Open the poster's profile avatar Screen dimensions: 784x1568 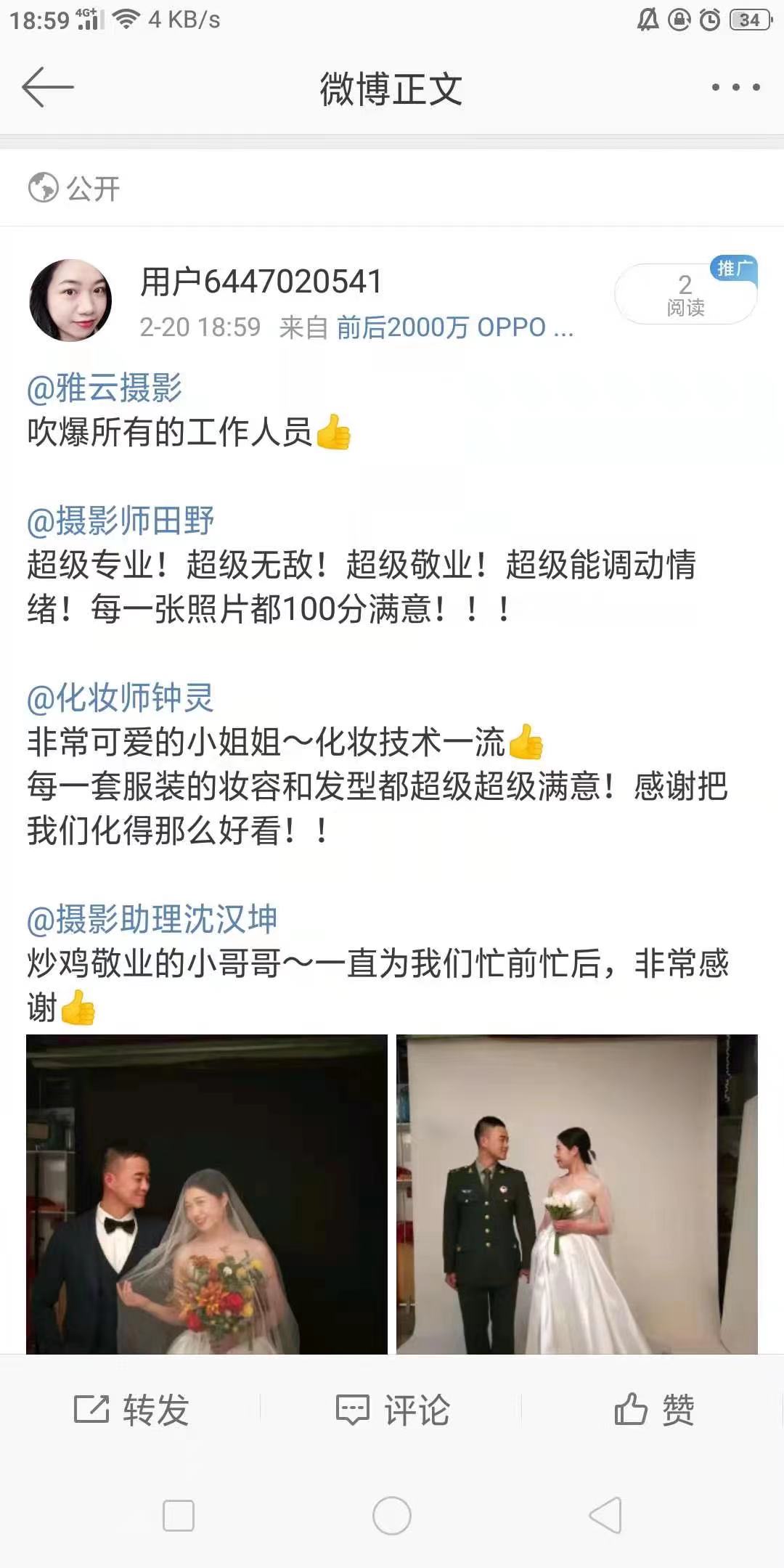click(70, 301)
